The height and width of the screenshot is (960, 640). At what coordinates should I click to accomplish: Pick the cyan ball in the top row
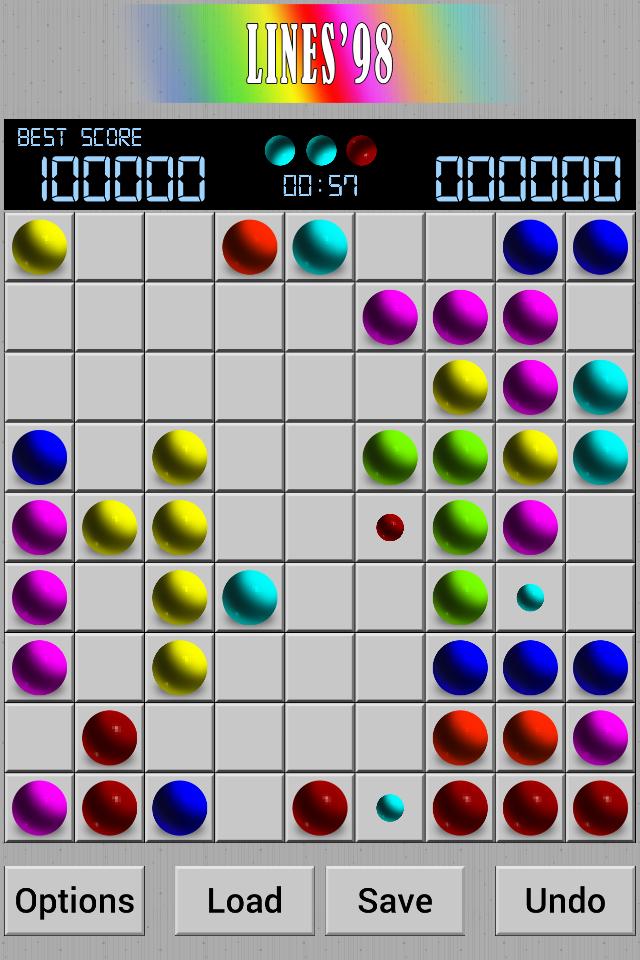pos(320,247)
